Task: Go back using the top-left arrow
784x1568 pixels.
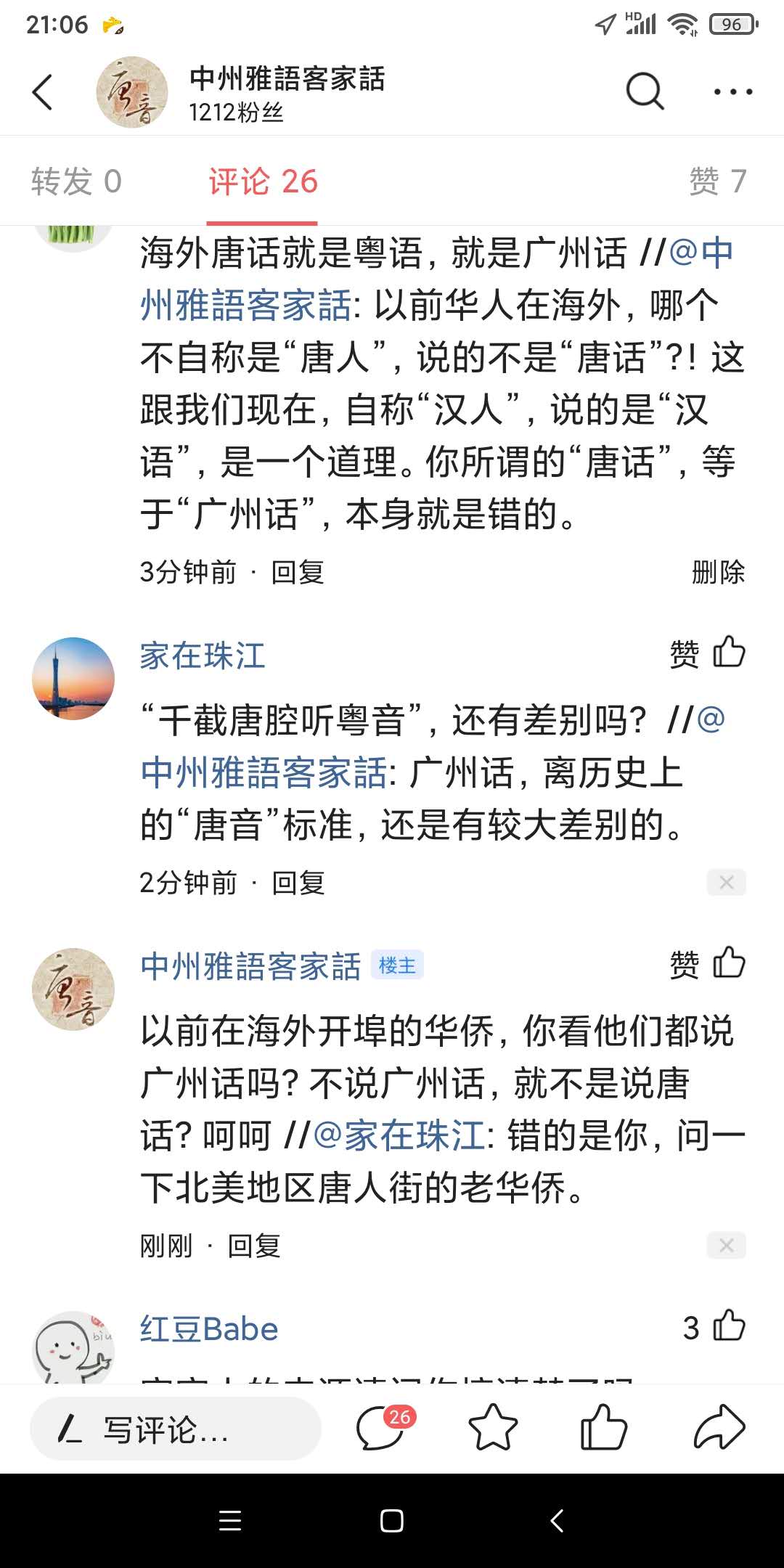Action: (43, 93)
